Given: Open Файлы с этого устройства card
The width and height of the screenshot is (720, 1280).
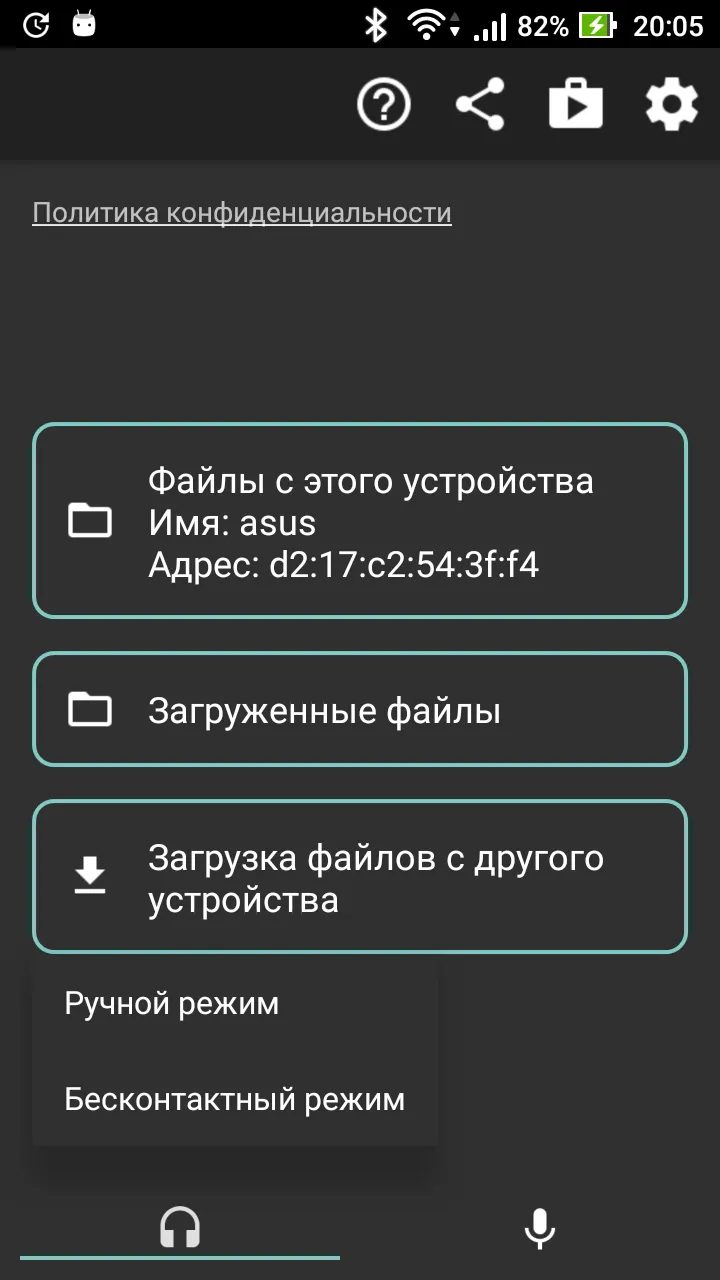Looking at the screenshot, I should [360, 520].
